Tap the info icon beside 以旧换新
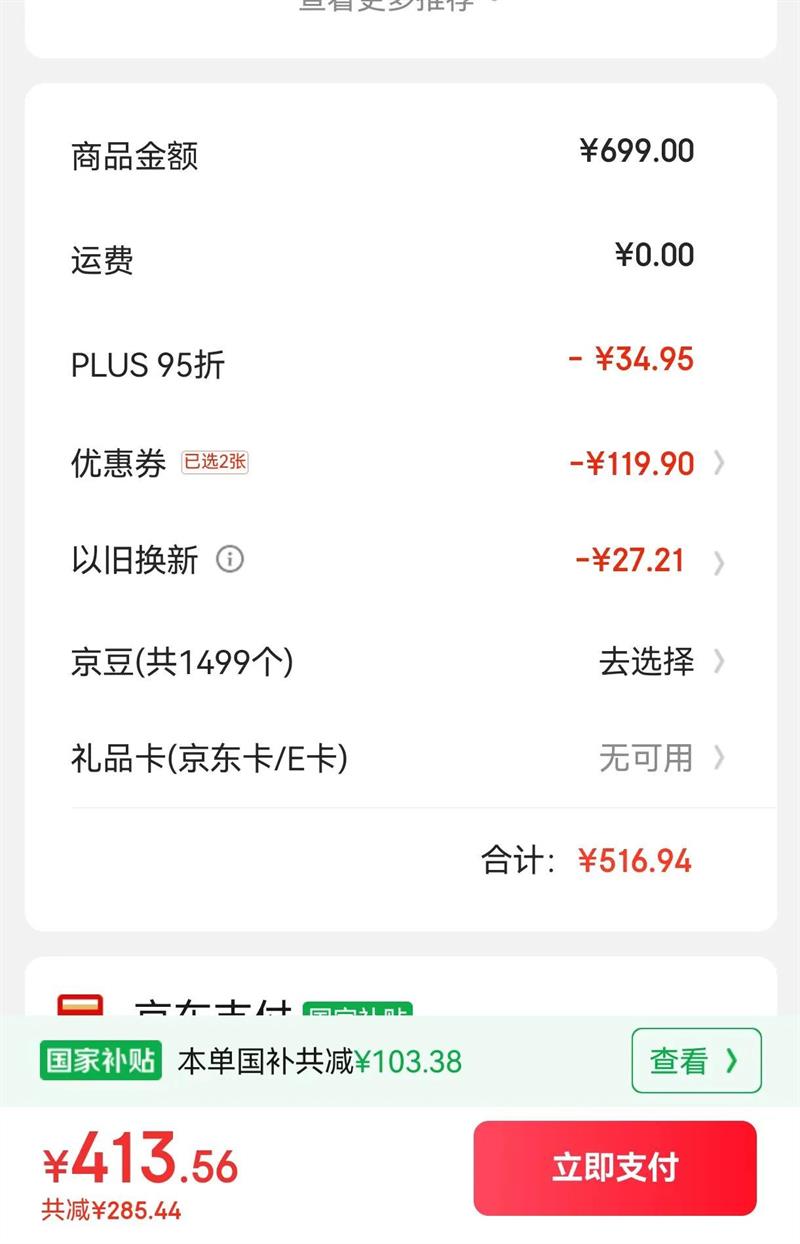The width and height of the screenshot is (800, 1244). [x=230, y=559]
